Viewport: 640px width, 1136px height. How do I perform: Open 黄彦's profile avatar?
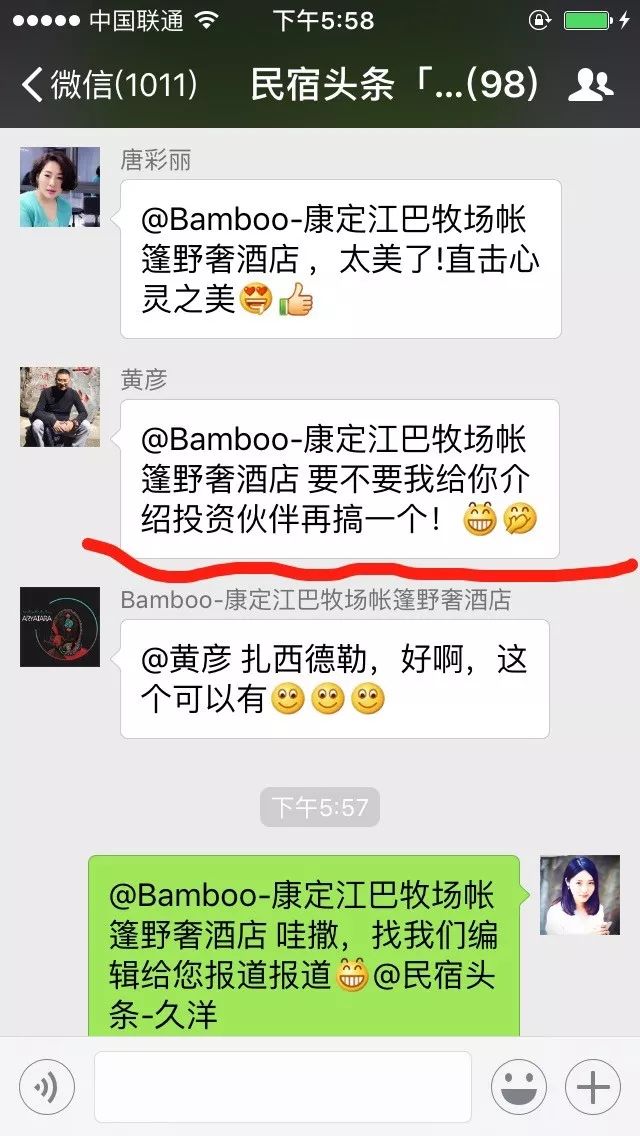pyautogui.click(x=60, y=406)
